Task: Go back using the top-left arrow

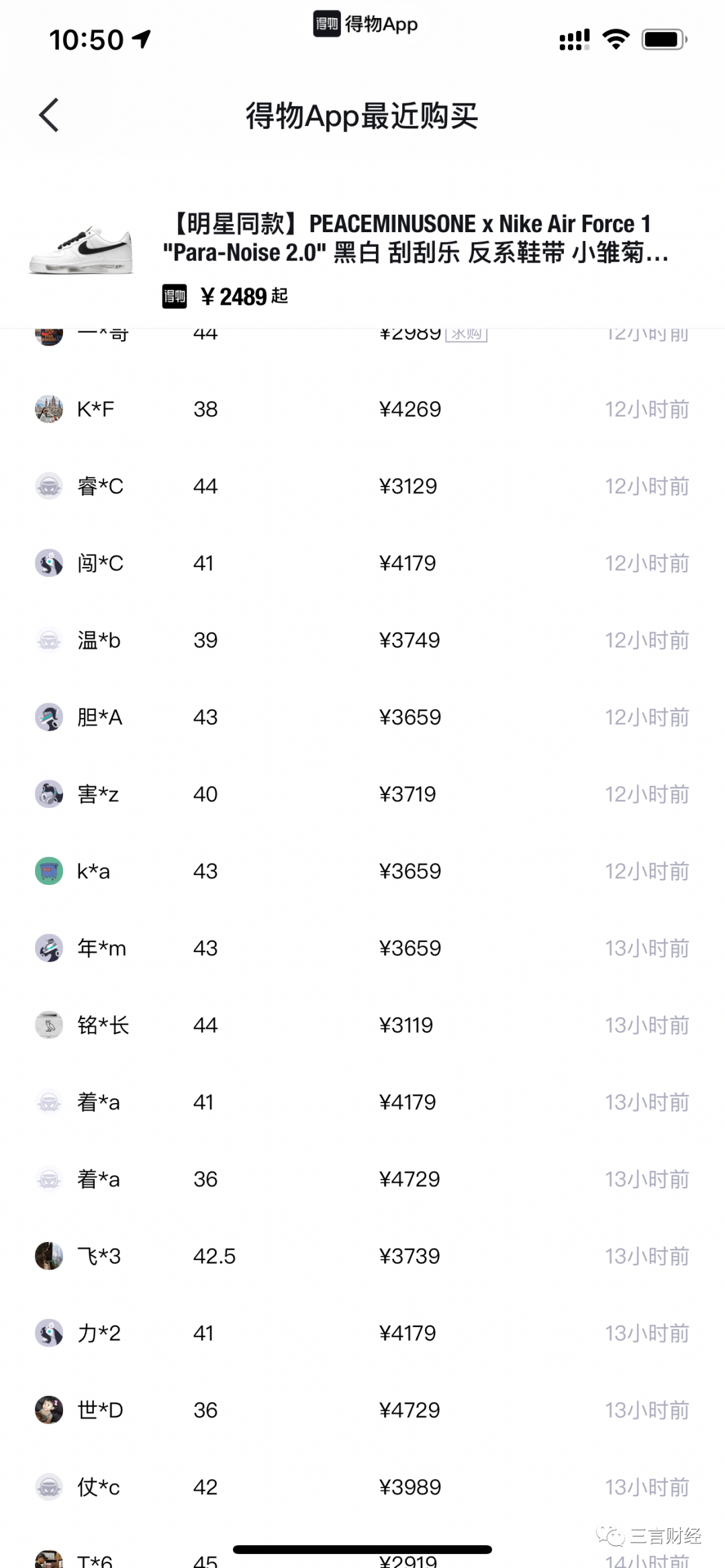Action: (x=49, y=115)
